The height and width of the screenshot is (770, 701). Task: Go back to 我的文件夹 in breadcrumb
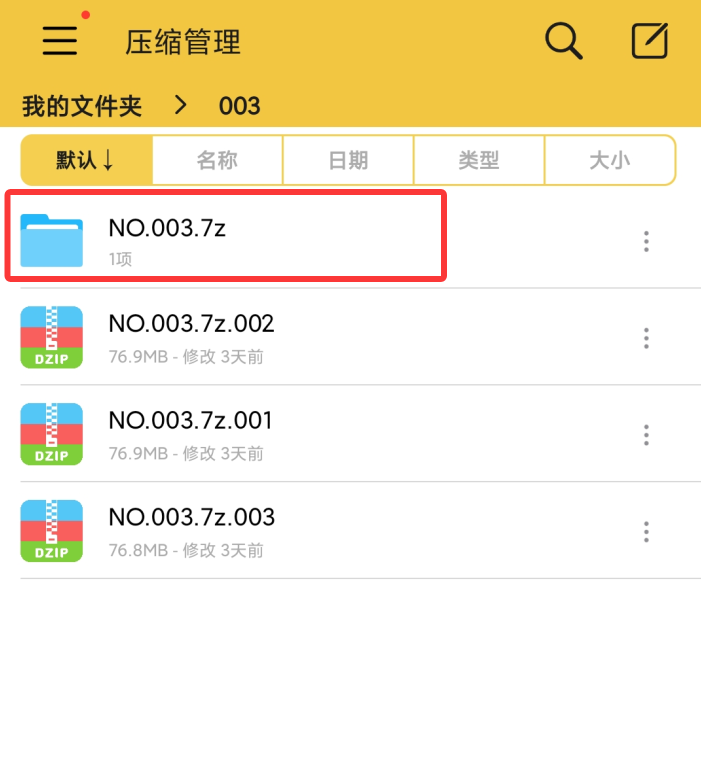(x=82, y=105)
